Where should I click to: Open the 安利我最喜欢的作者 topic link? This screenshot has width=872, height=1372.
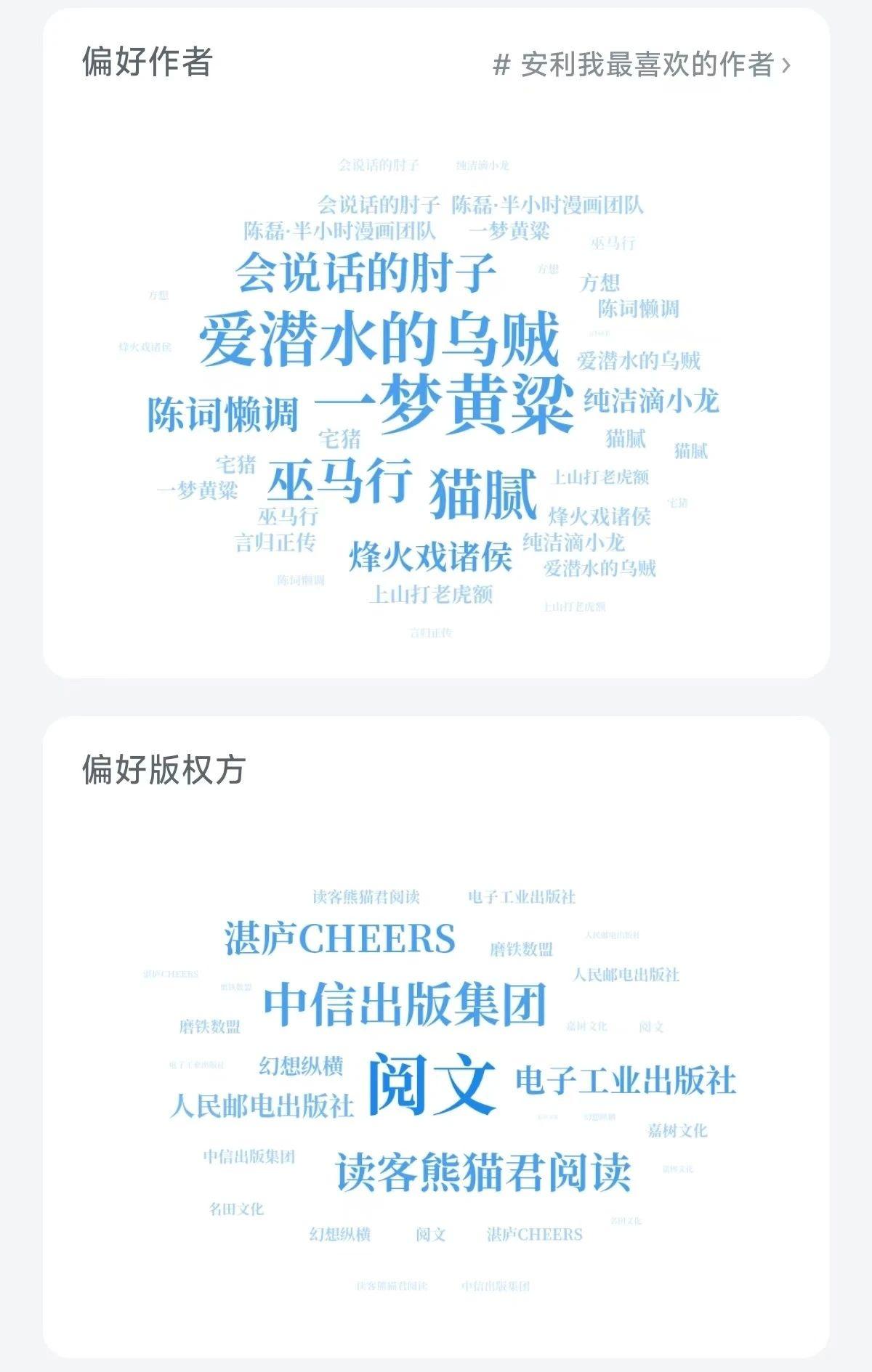[642, 65]
